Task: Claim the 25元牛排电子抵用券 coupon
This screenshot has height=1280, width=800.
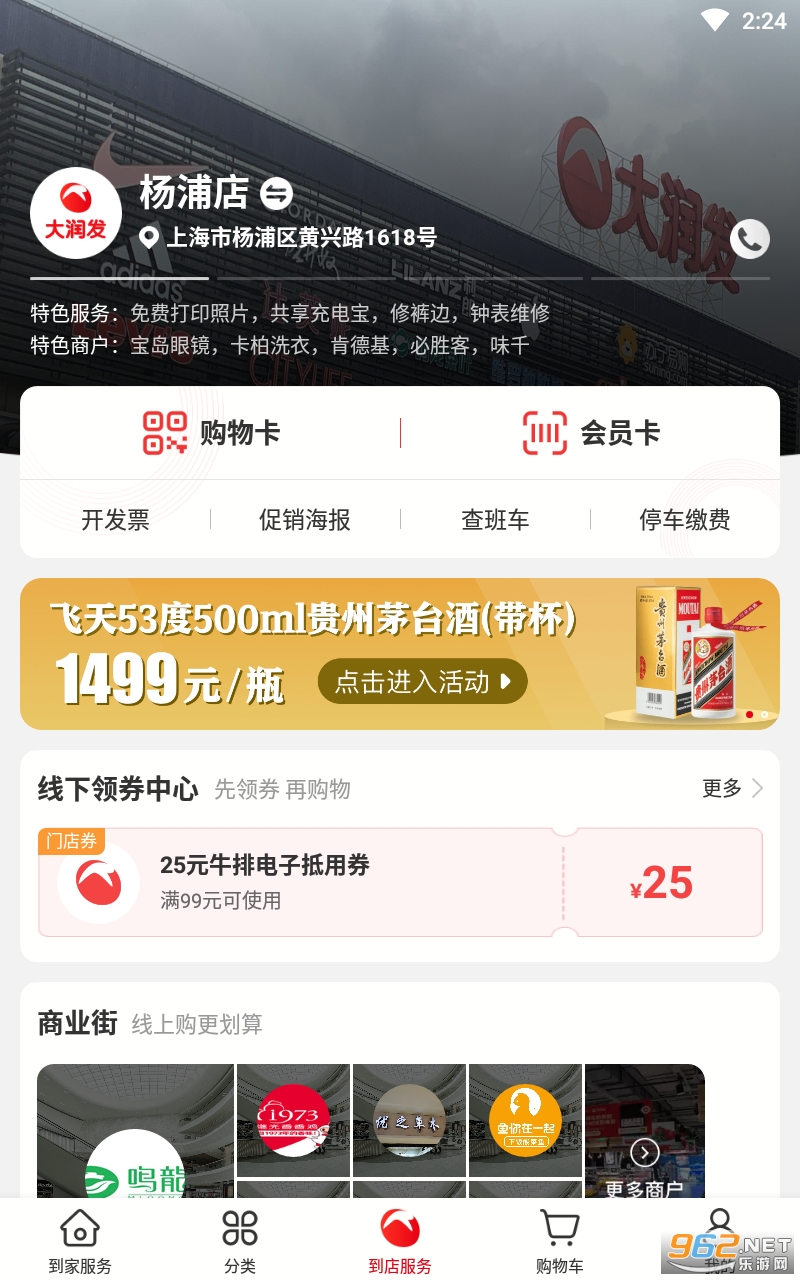Action: 400,882
